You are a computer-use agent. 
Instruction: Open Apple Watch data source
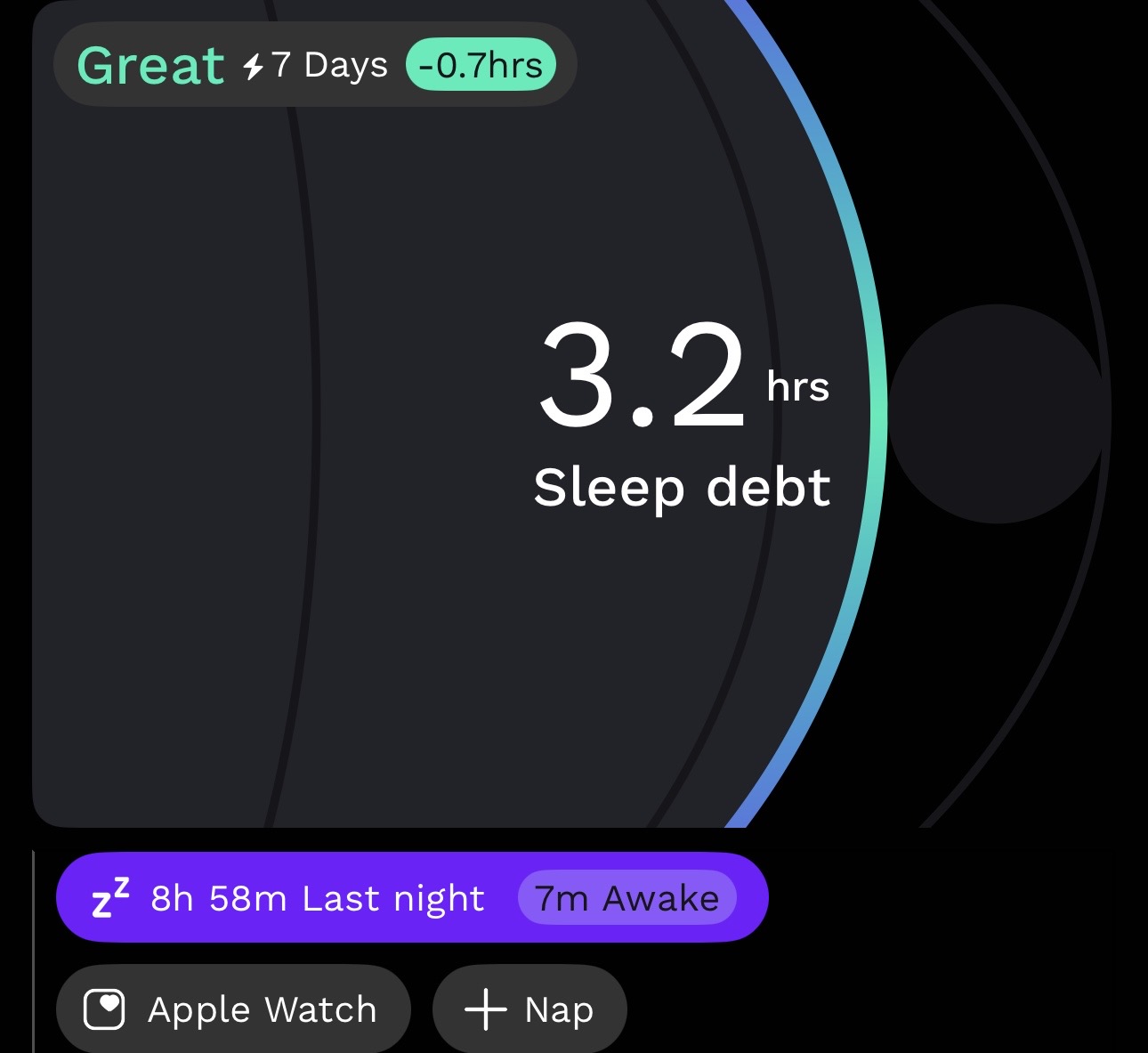(x=233, y=1009)
